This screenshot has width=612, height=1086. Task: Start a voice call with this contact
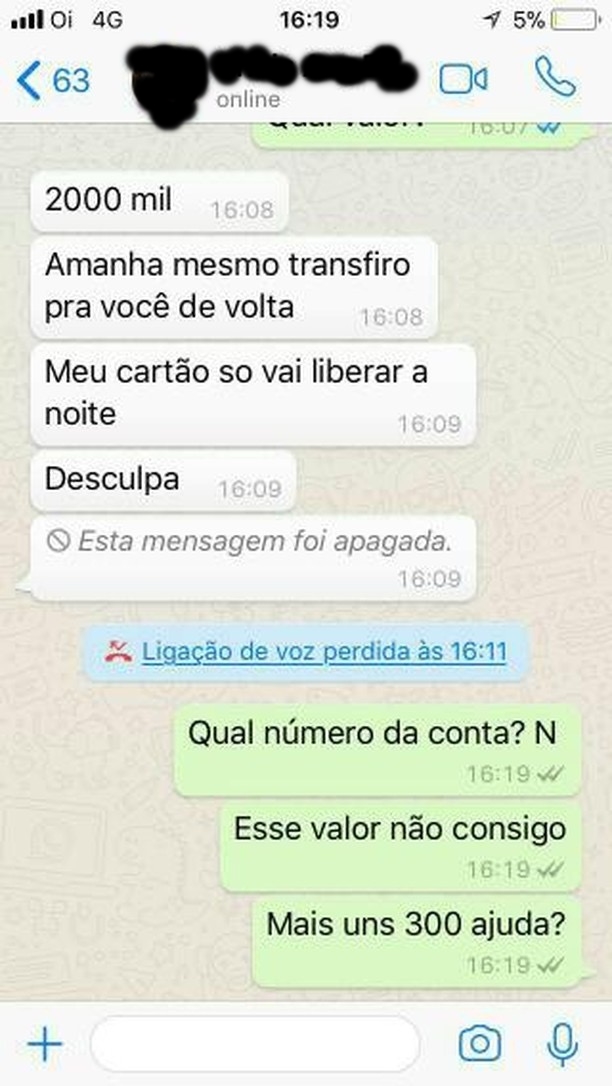(x=554, y=77)
